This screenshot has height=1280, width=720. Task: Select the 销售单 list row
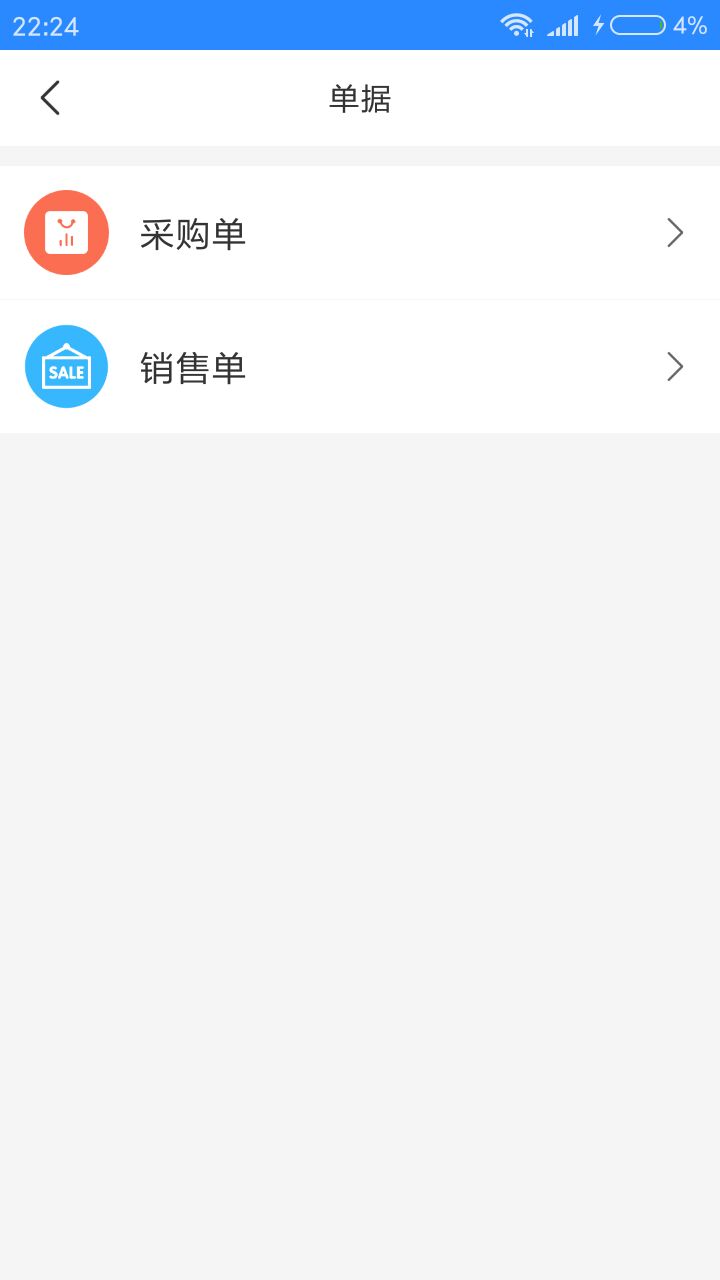[360, 366]
